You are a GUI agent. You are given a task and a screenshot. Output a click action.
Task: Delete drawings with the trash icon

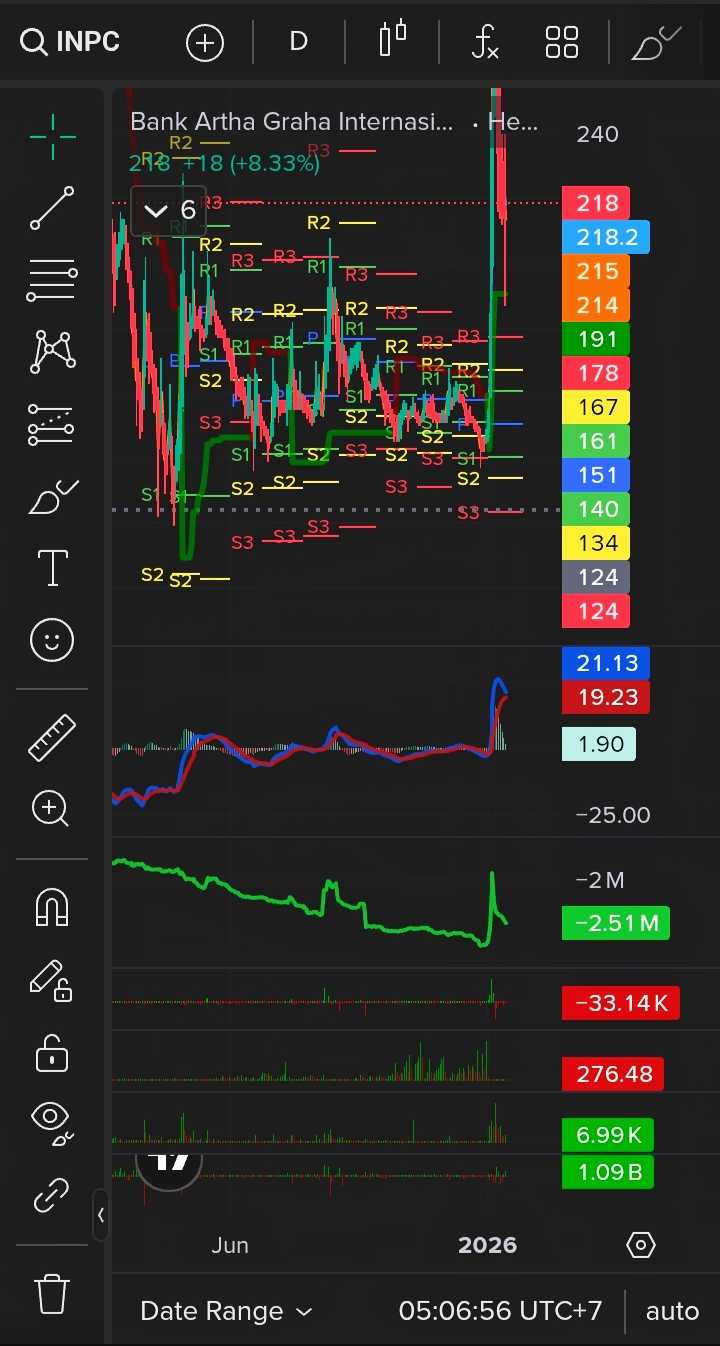[52, 1293]
